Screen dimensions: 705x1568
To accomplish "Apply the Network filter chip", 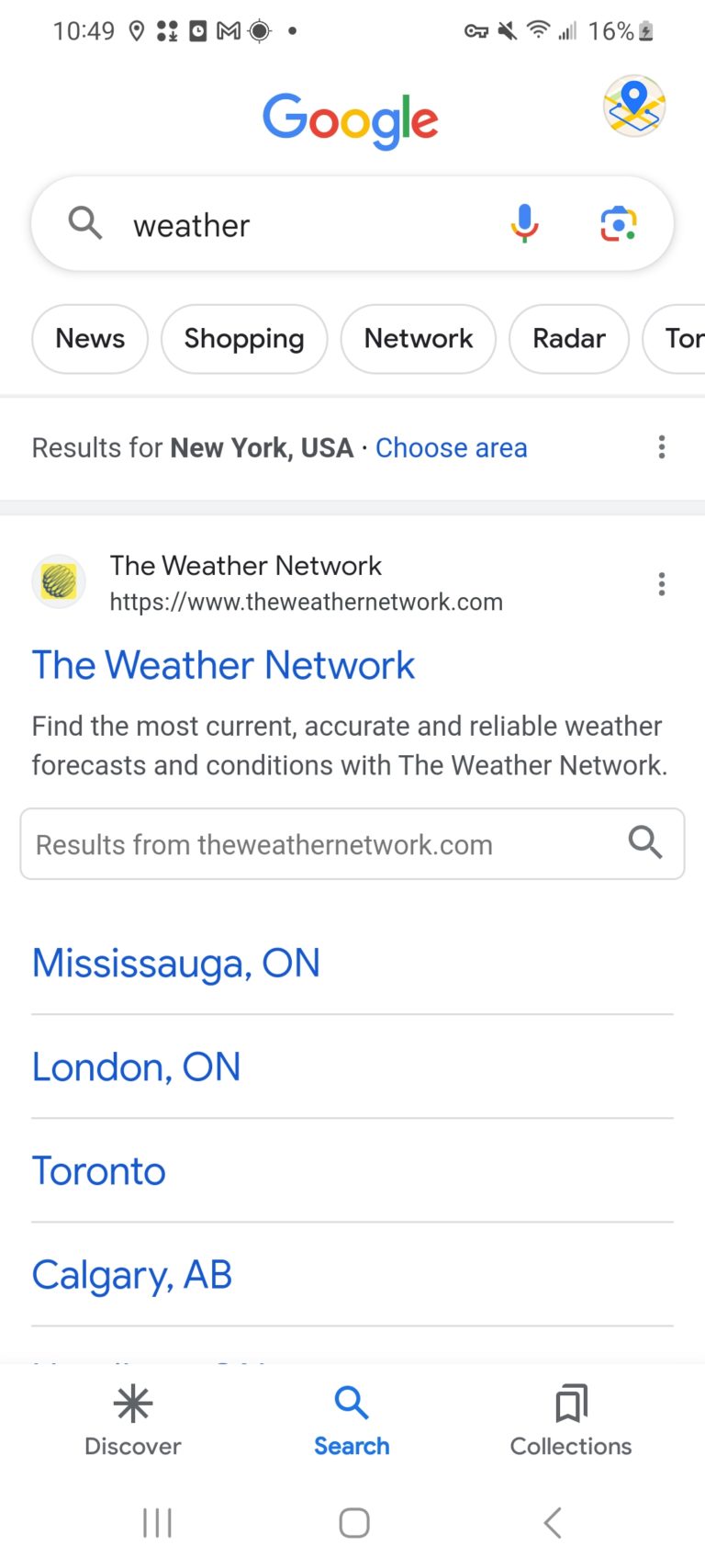I will [x=419, y=339].
